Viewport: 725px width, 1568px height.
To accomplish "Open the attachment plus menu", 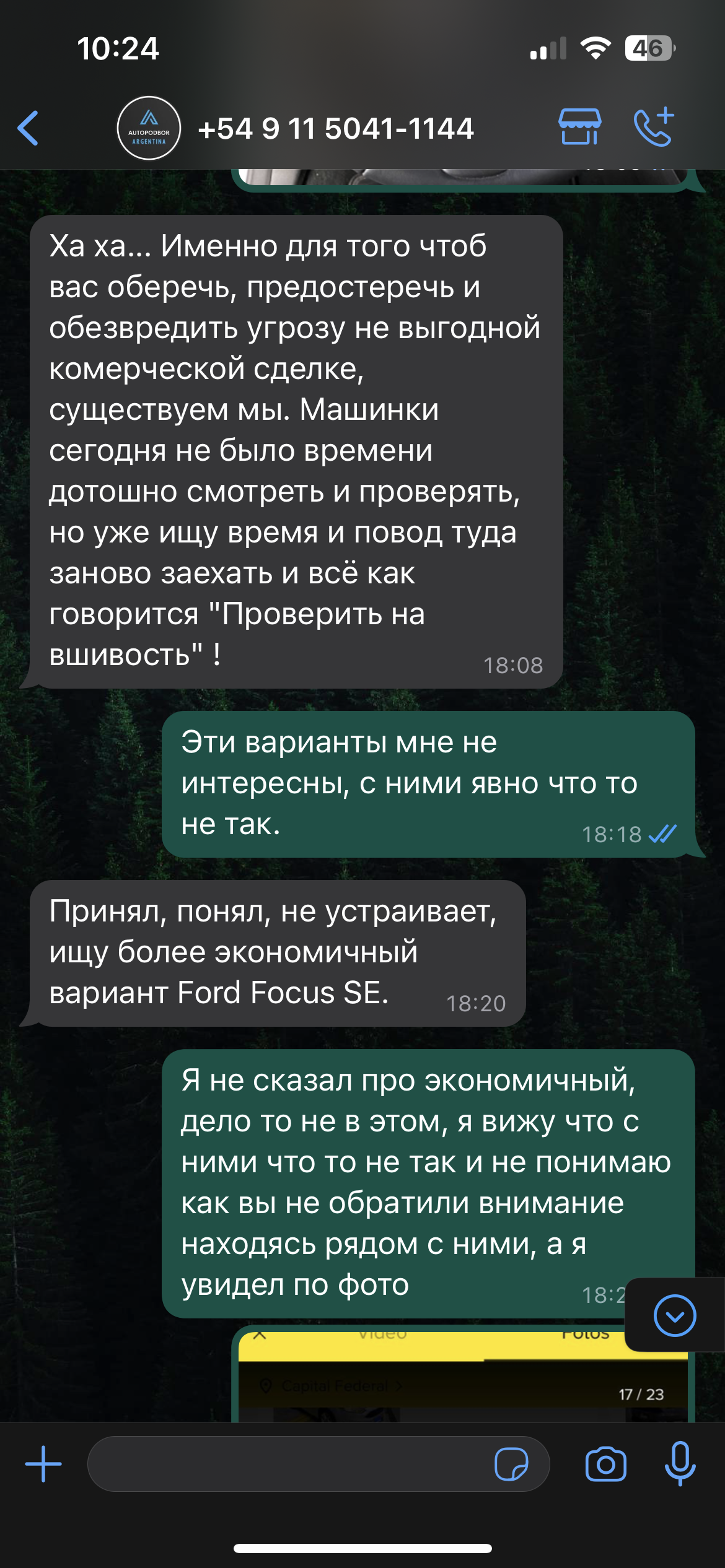I will (43, 1464).
